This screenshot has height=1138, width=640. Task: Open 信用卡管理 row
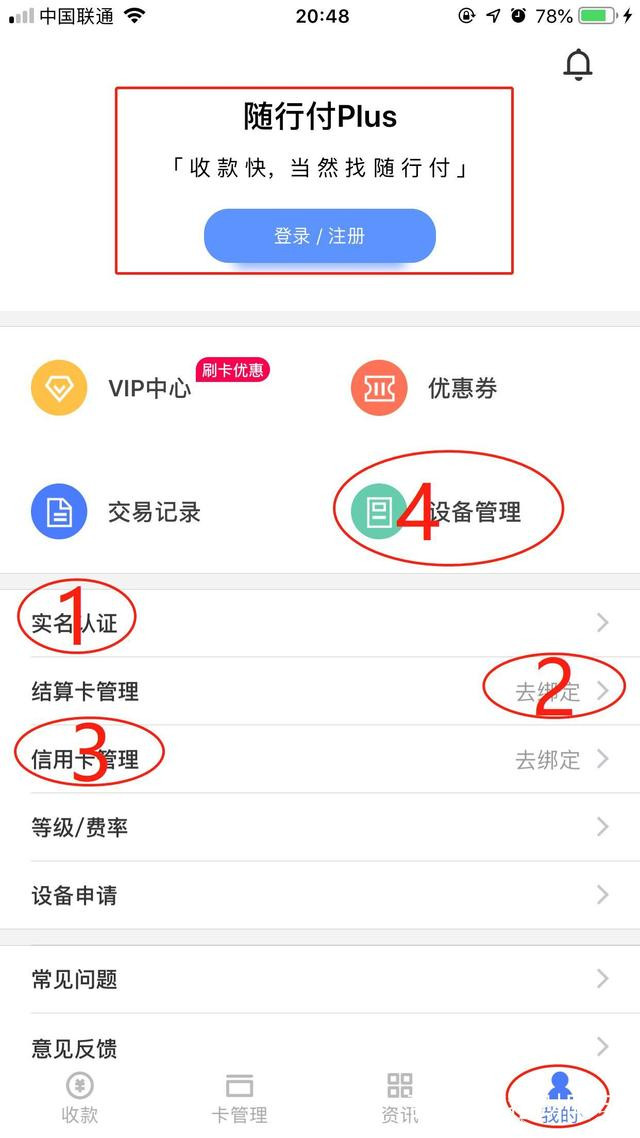pos(318,759)
